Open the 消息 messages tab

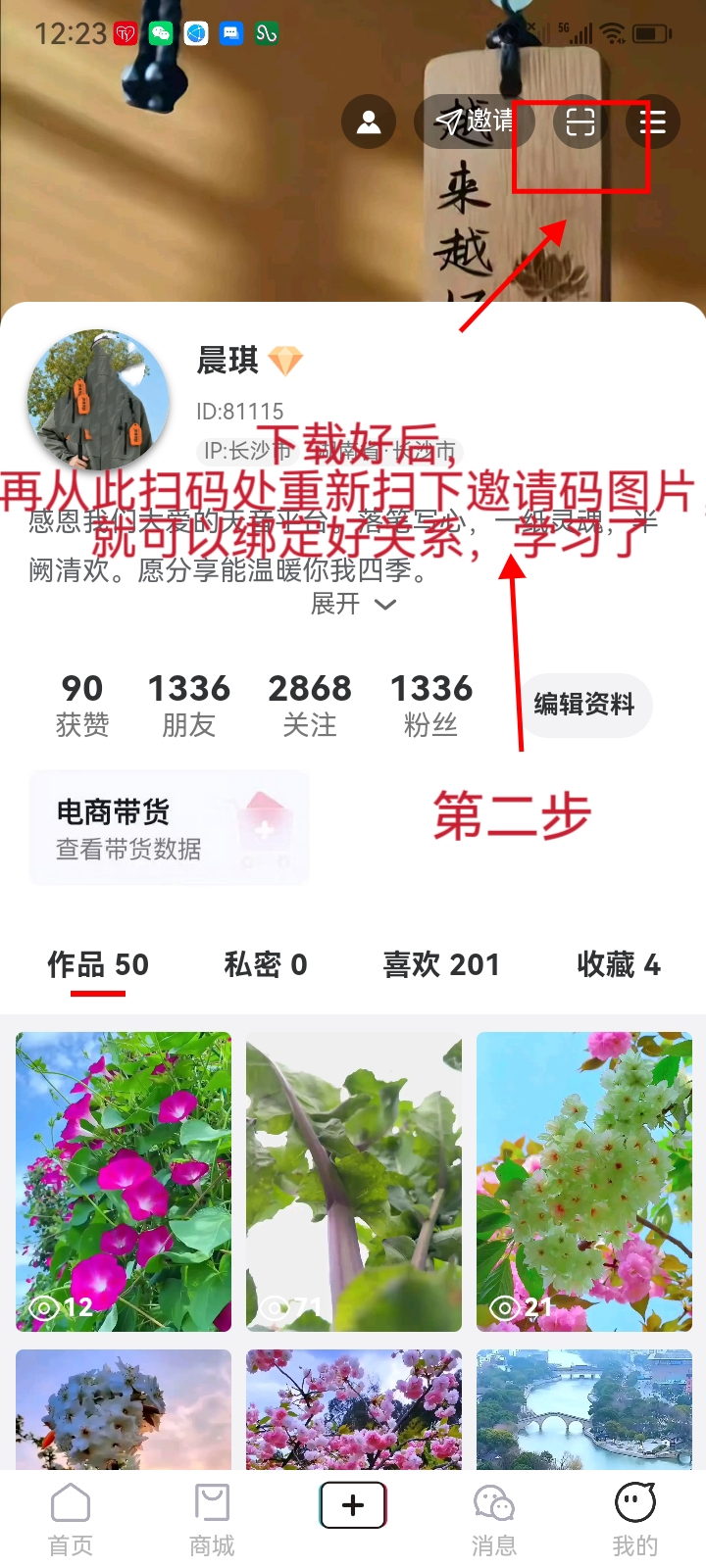pyautogui.click(x=494, y=1519)
